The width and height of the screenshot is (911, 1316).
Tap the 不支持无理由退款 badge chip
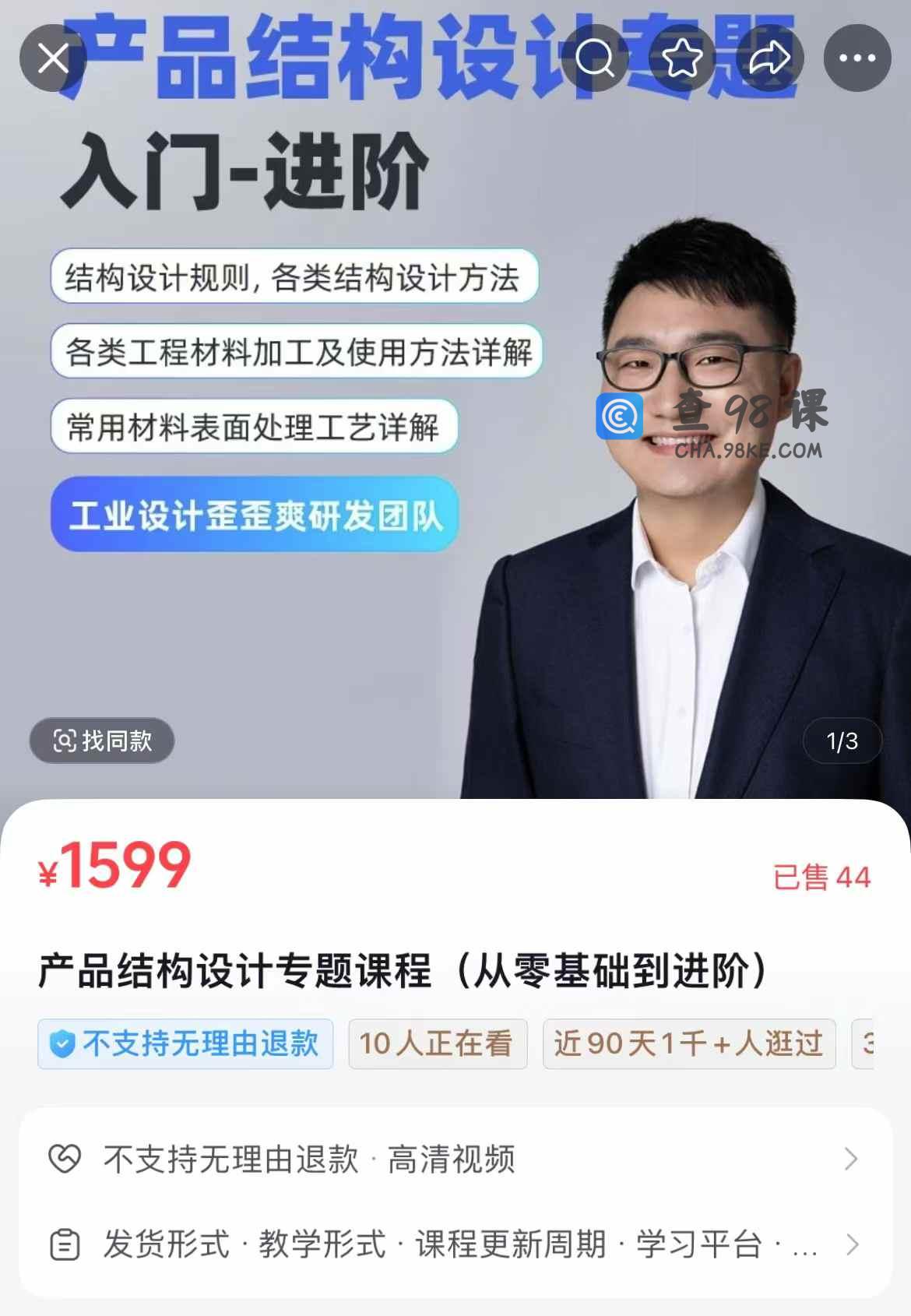(185, 1043)
